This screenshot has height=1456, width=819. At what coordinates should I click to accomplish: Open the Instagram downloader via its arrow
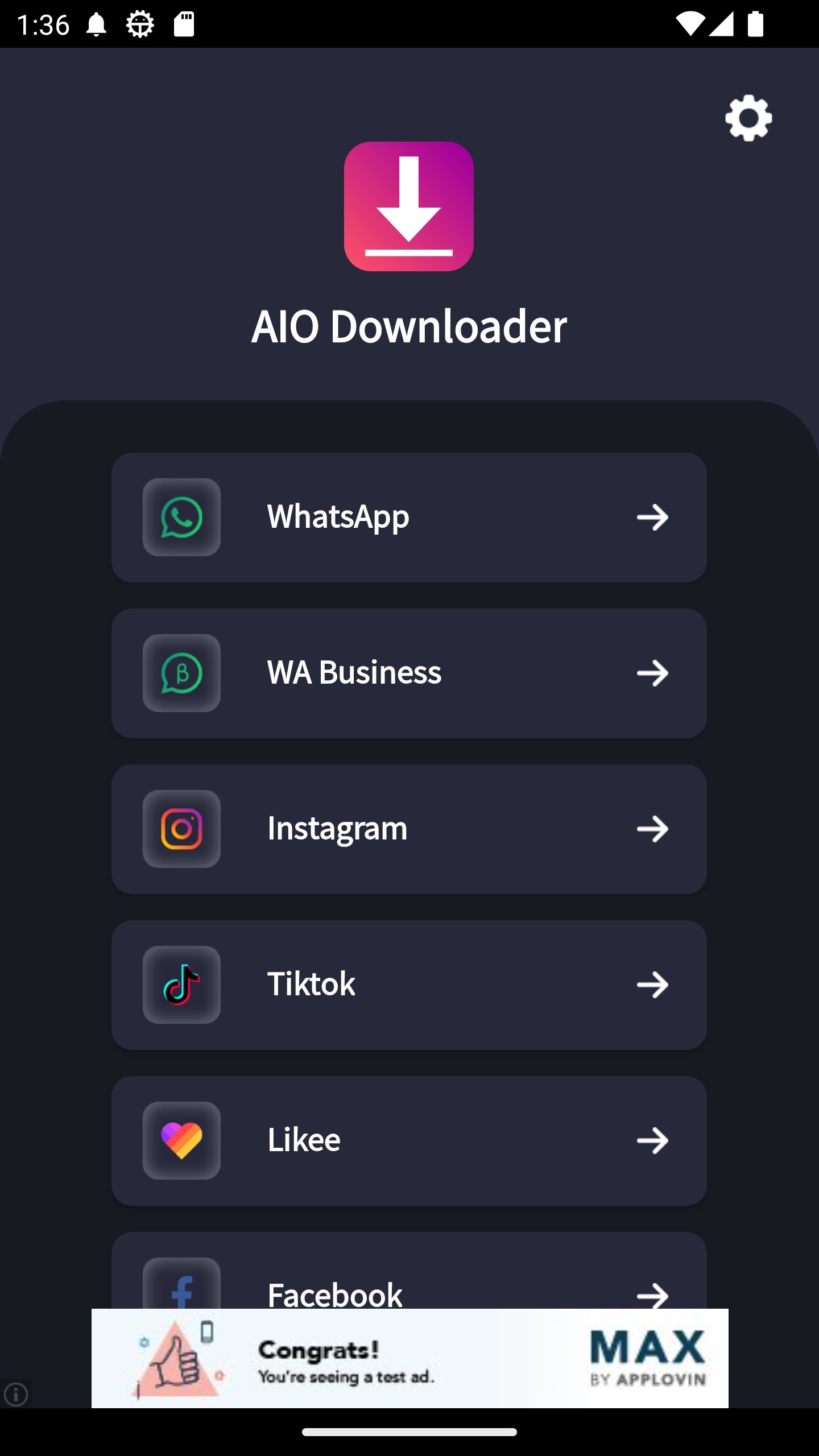pyautogui.click(x=652, y=829)
